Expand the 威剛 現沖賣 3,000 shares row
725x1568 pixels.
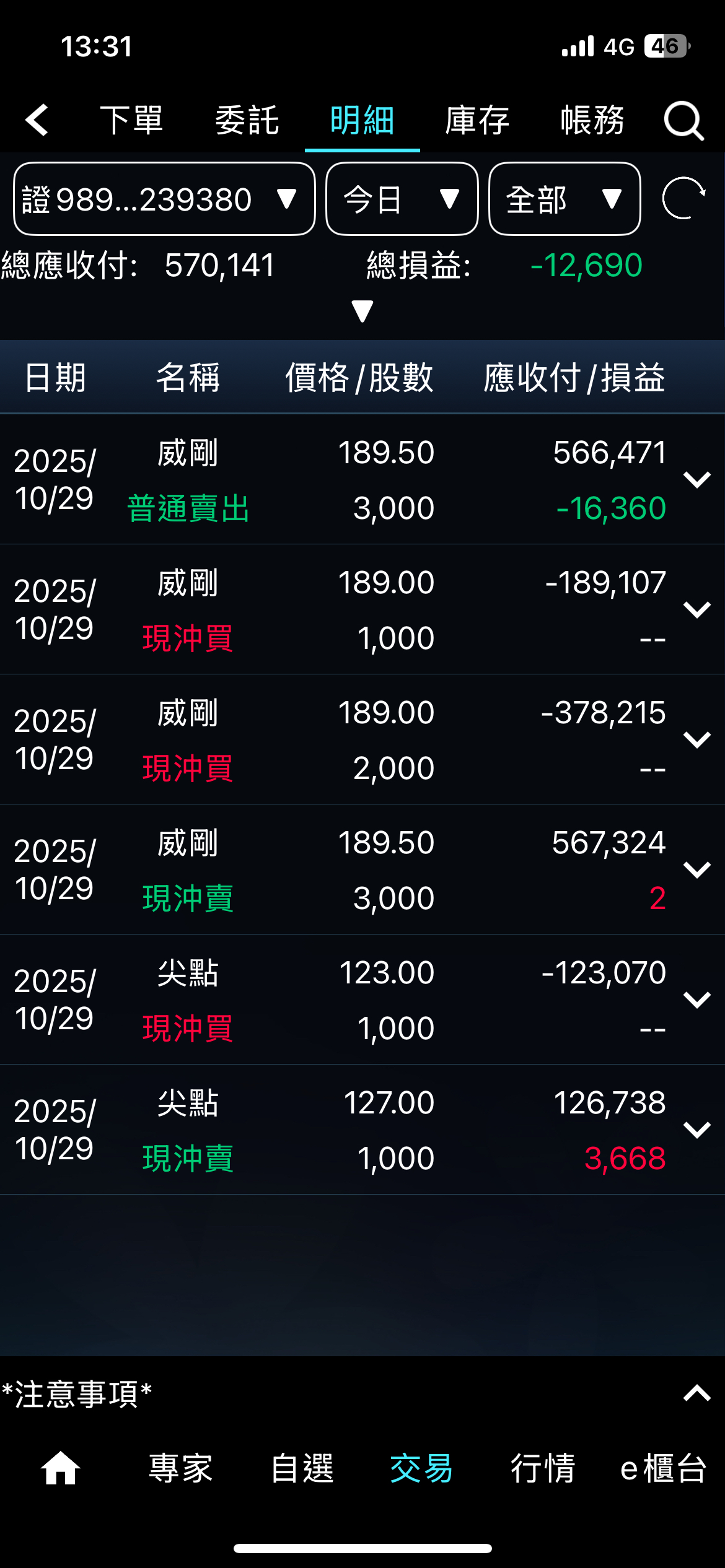[696, 870]
